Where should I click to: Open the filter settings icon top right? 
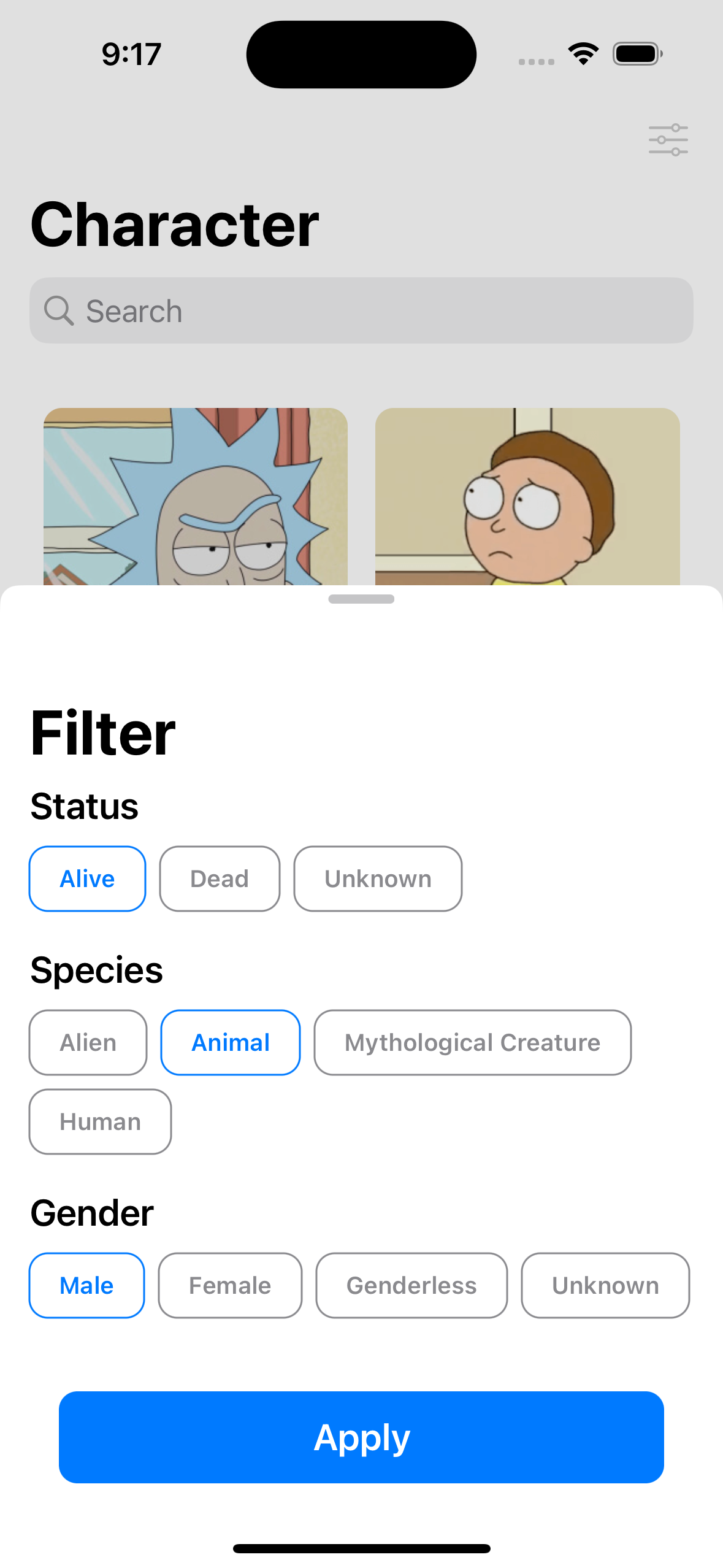pyautogui.click(x=668, y=139)
